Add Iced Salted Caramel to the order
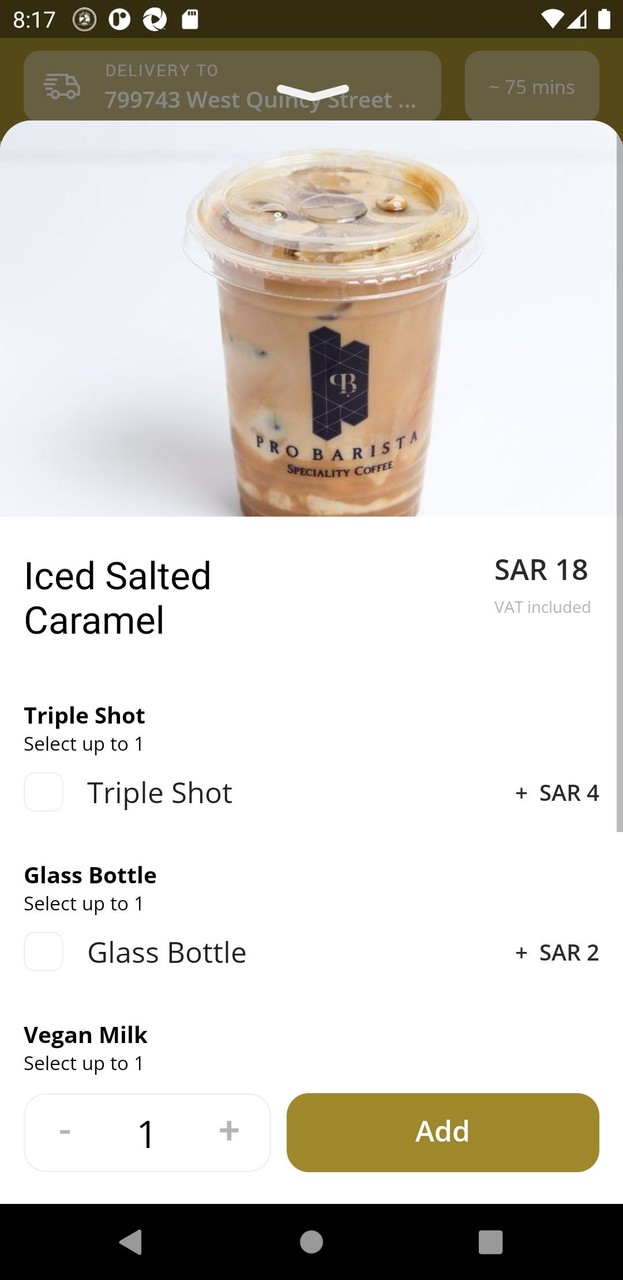 point(442,1131)
